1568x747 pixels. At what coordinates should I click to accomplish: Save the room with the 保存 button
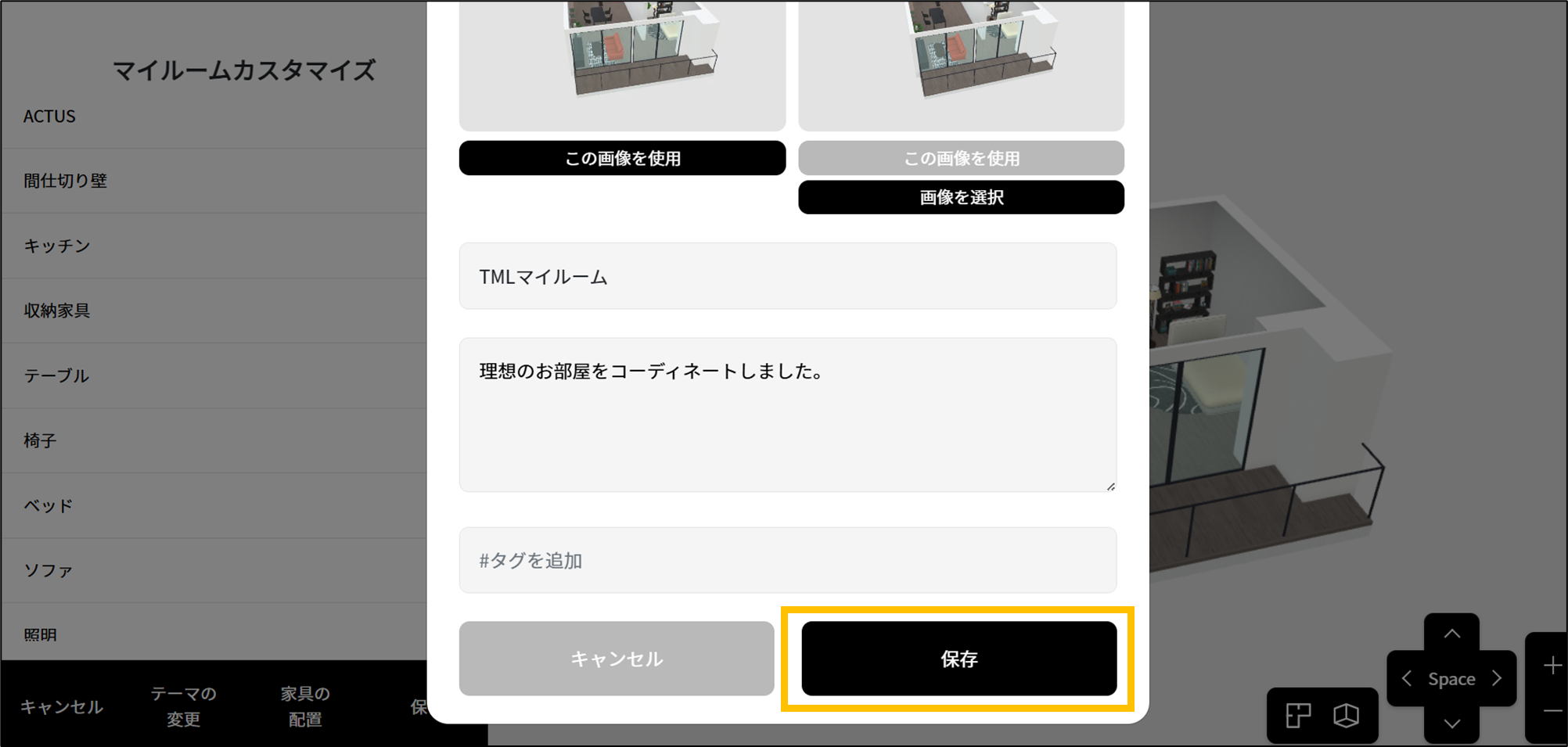(958, 659)
